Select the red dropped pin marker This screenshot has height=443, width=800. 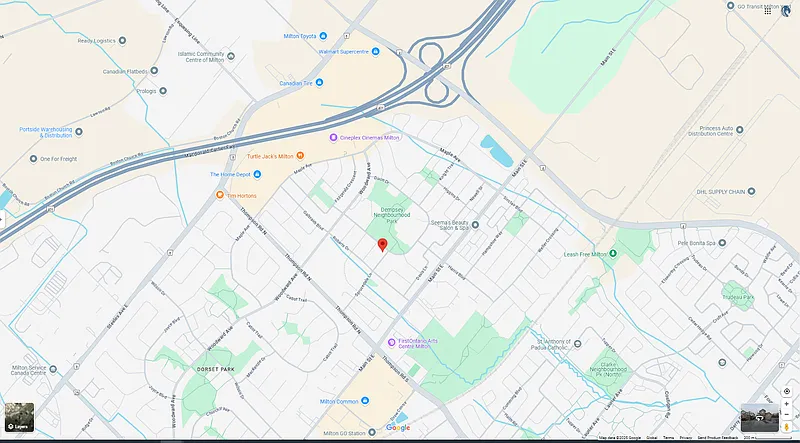(382, 245)
